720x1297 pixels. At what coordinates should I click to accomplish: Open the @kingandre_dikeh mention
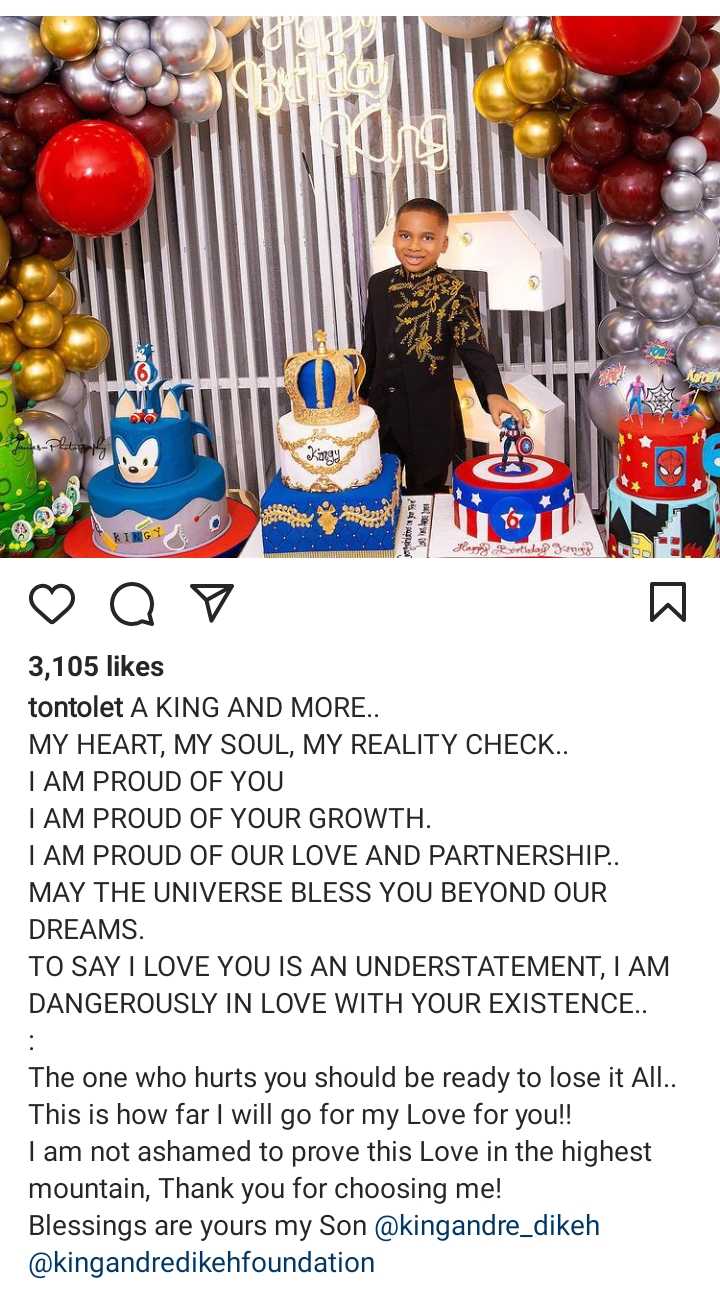tap(487, 1226)
